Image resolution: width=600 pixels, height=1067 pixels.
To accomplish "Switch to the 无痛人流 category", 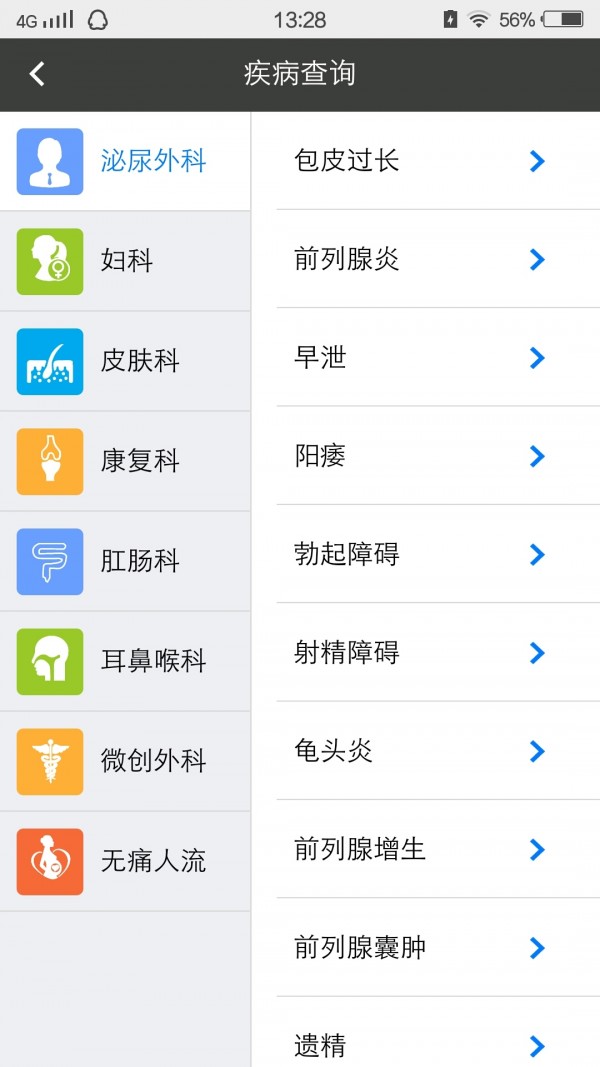I will click(x=125, y=861).
